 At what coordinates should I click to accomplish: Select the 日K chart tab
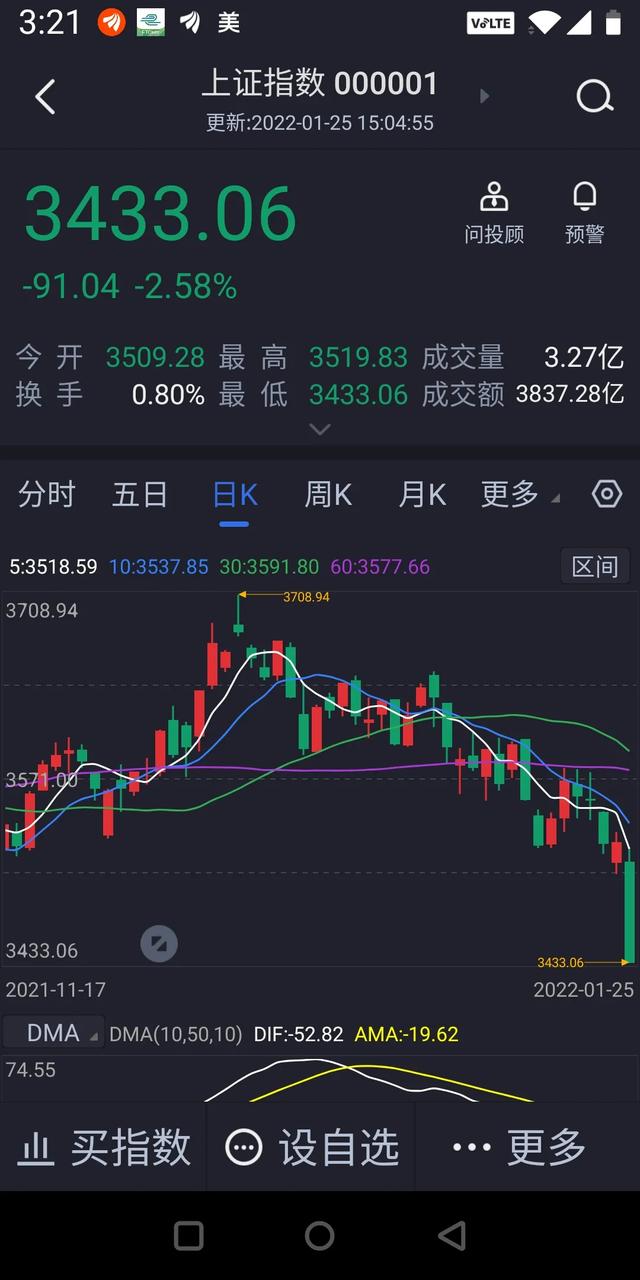tap(235, 494)
